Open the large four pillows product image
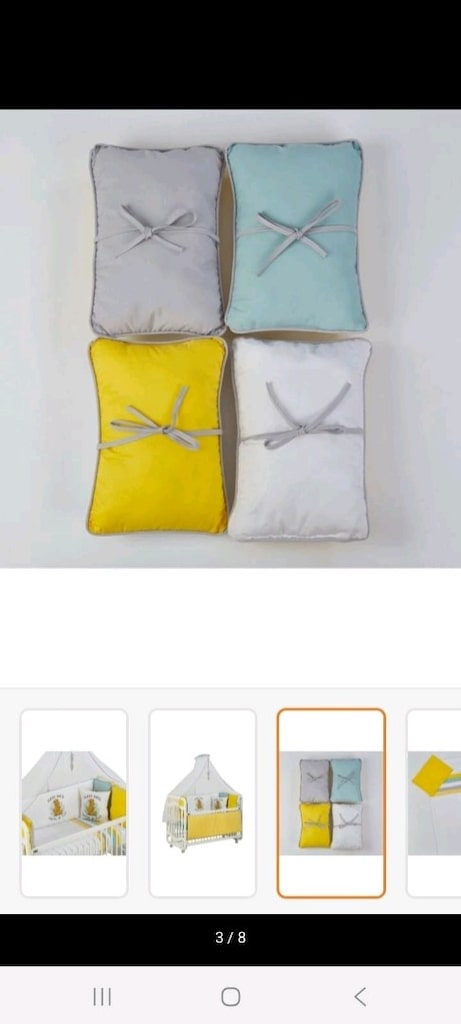The image size is (461, 1024). pyautogui.click(x=230, y=338)
